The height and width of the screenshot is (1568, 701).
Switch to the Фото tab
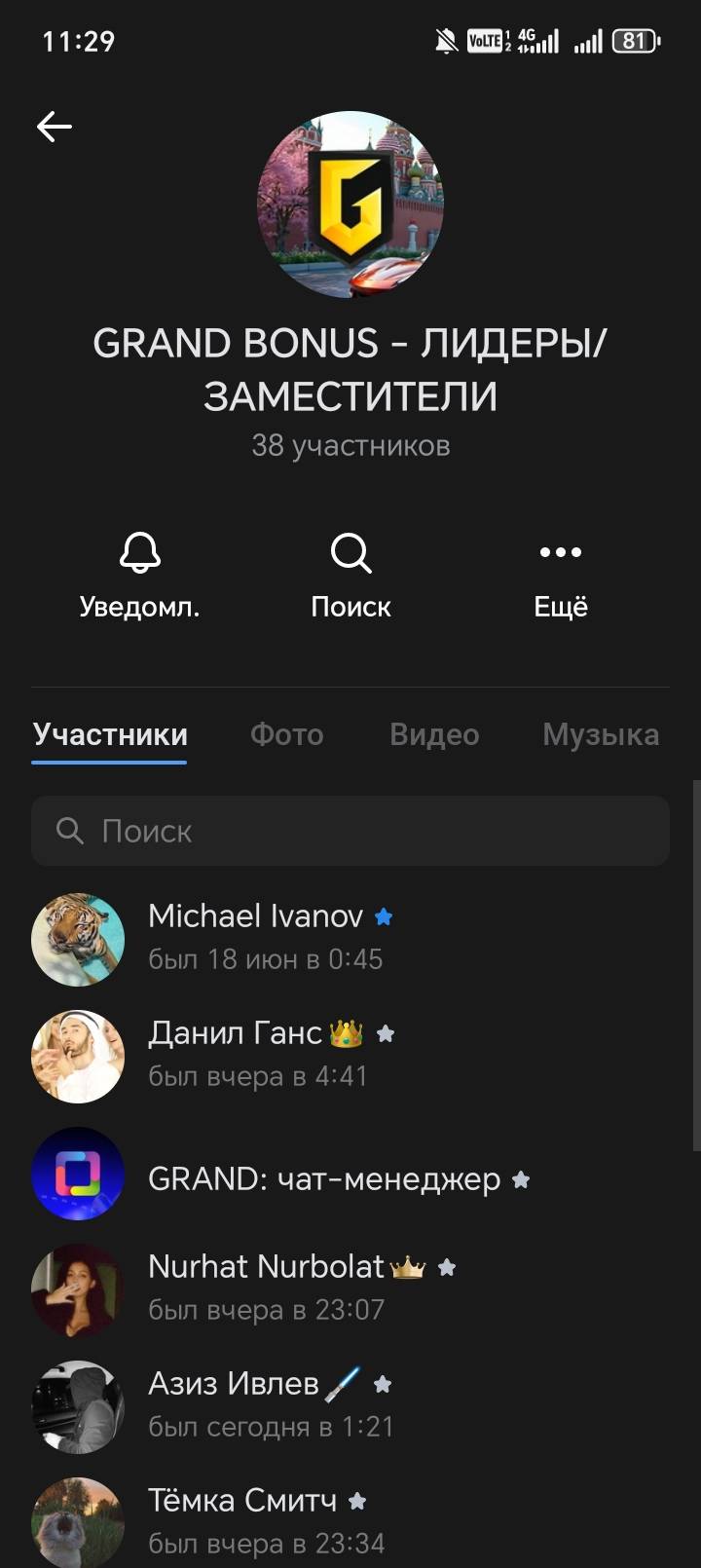287,734
